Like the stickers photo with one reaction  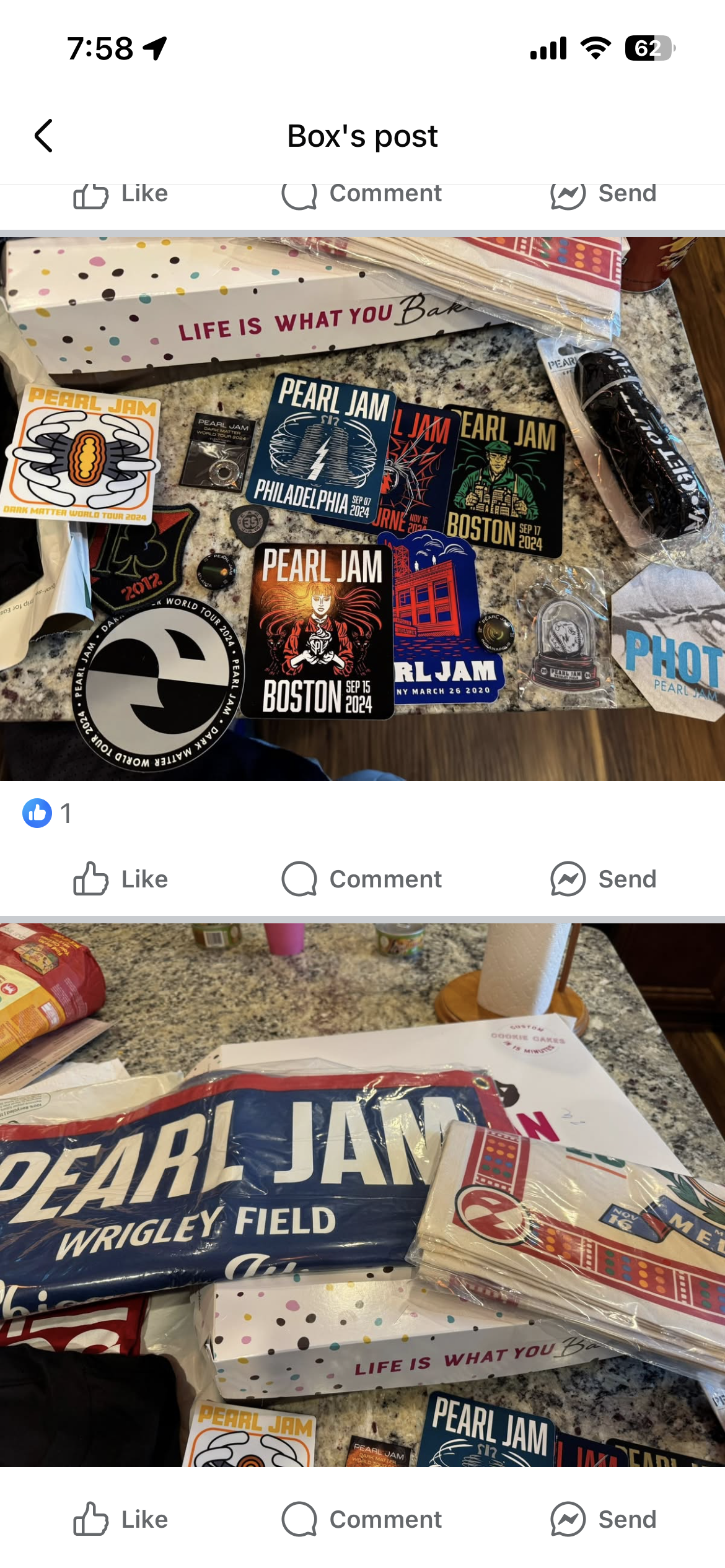coord(121,879)
